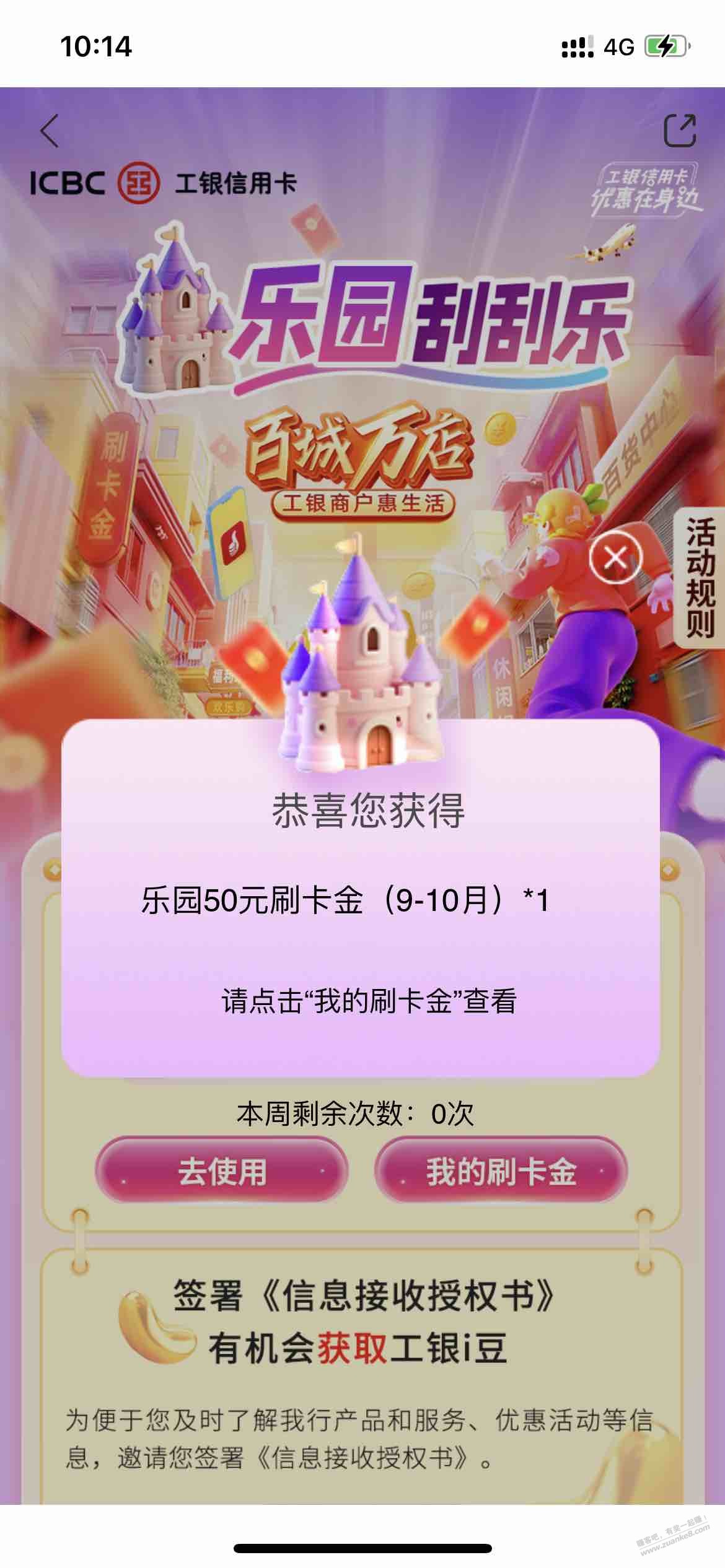725x1568 pixels.
Task: Share this page via the share icon
Action: pyautogui.click(x=680, y=131)
